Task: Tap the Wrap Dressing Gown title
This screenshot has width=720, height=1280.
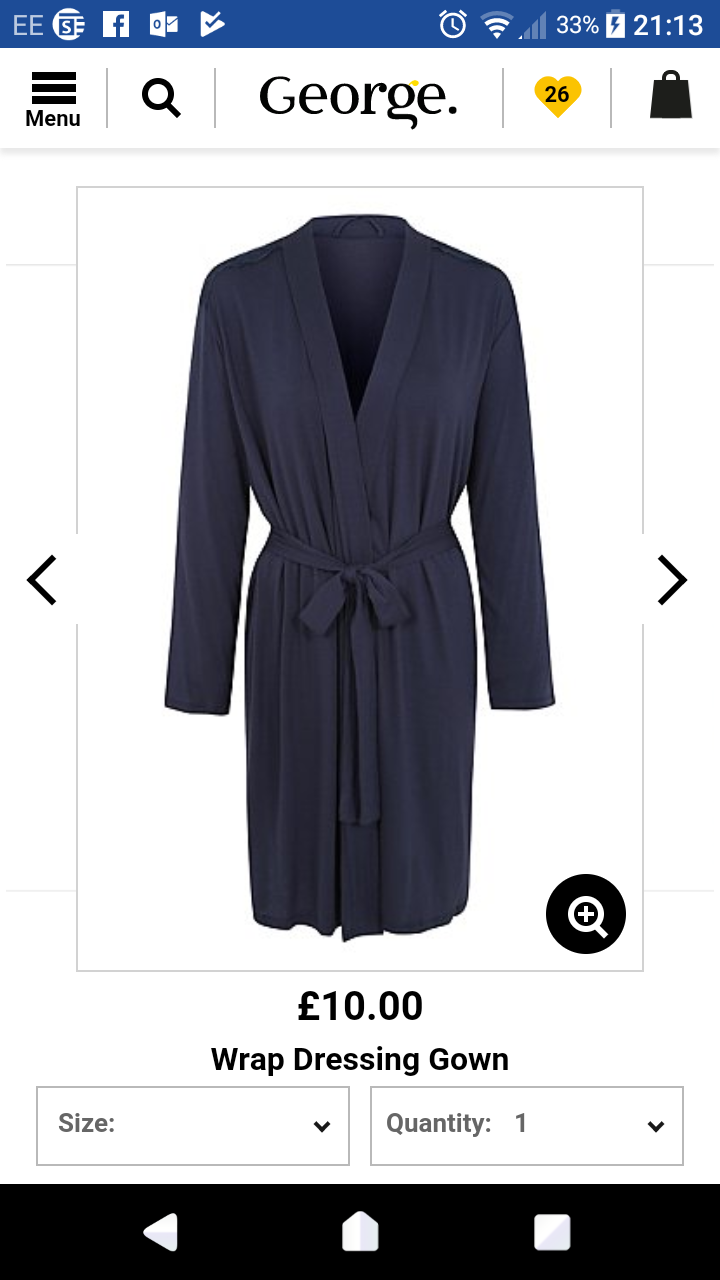Action: [x=360, y=1059]
